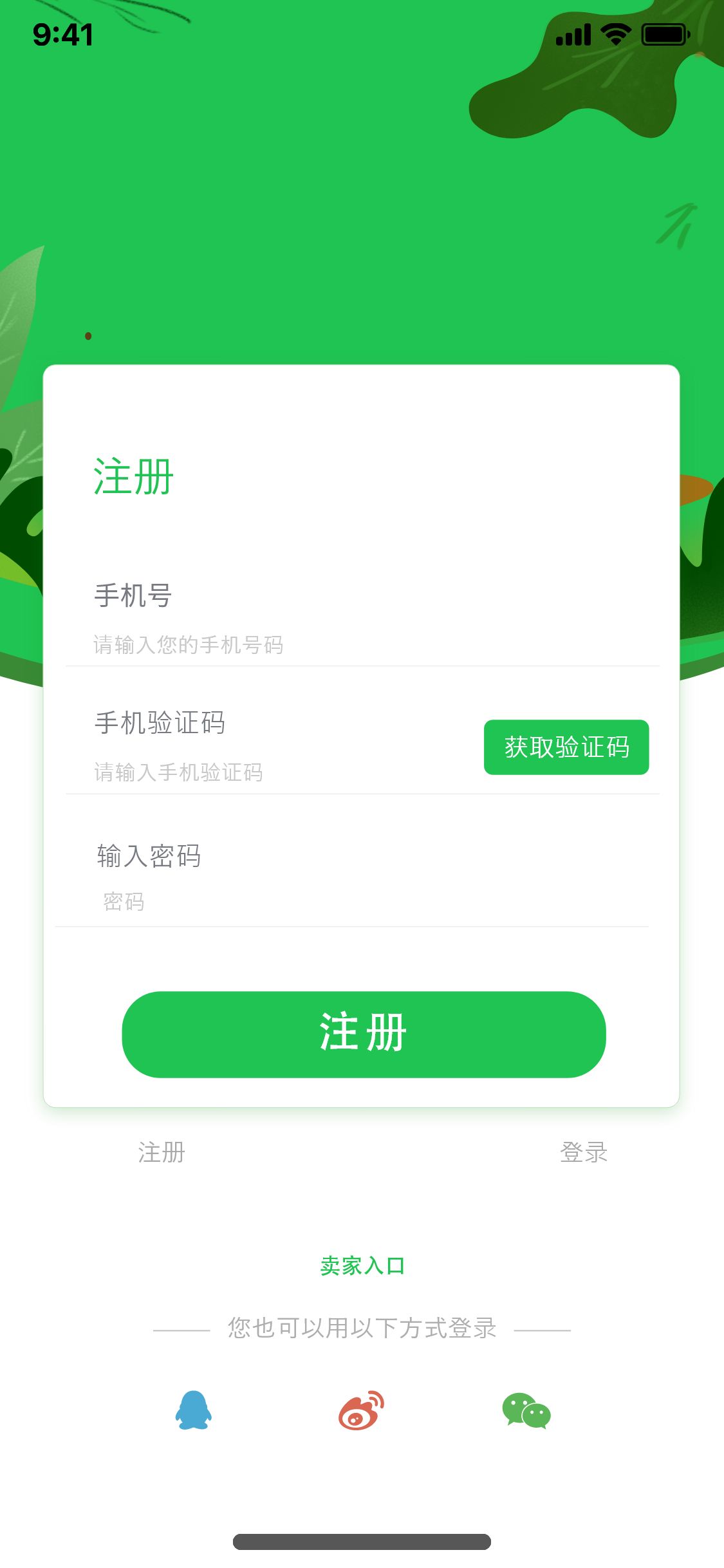Open the 卖家入口 seller entrance link

point(362,1265)
